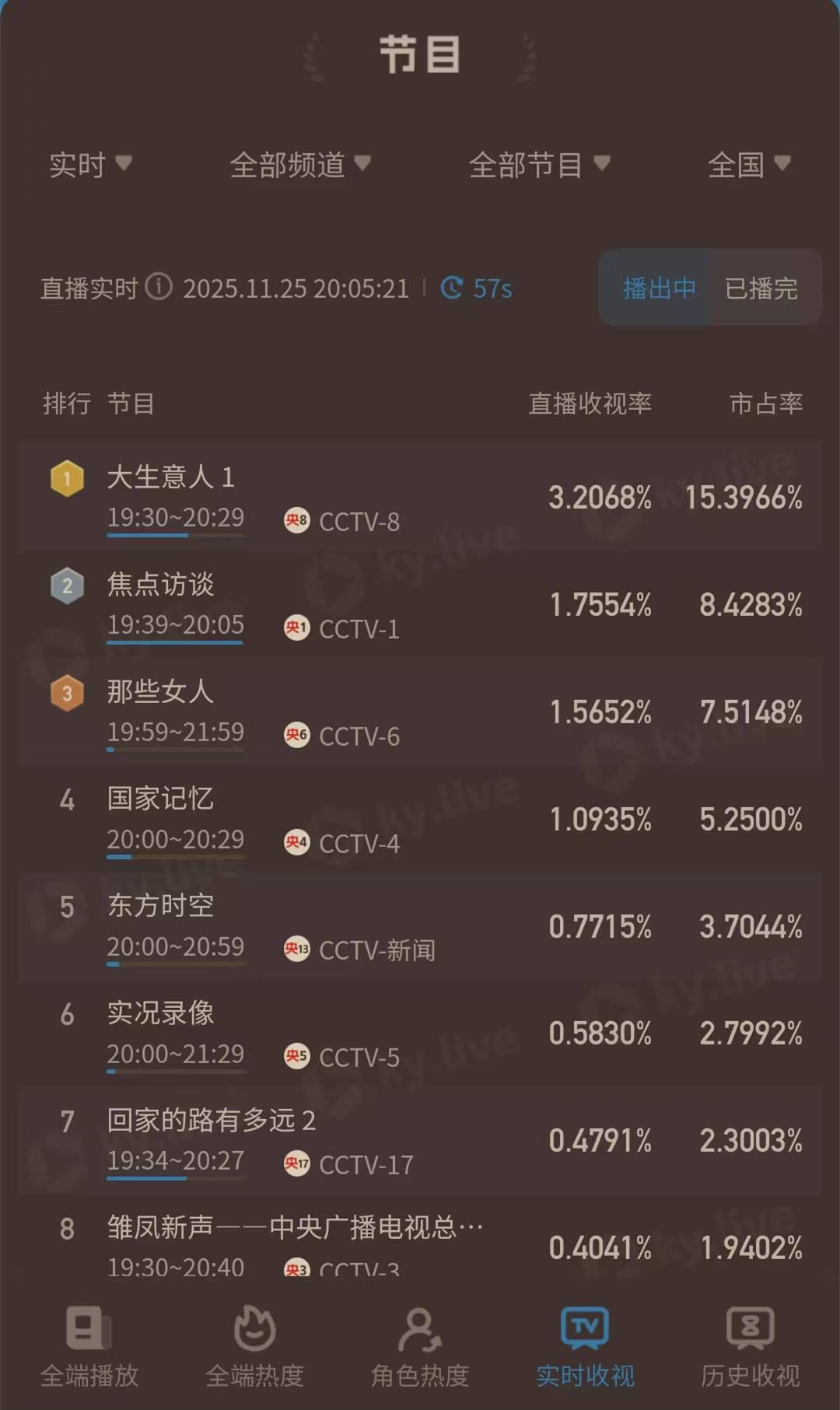Tap the info icon beside 直播实时
The width and height of the screenshot is (840, 1410).
159,287
